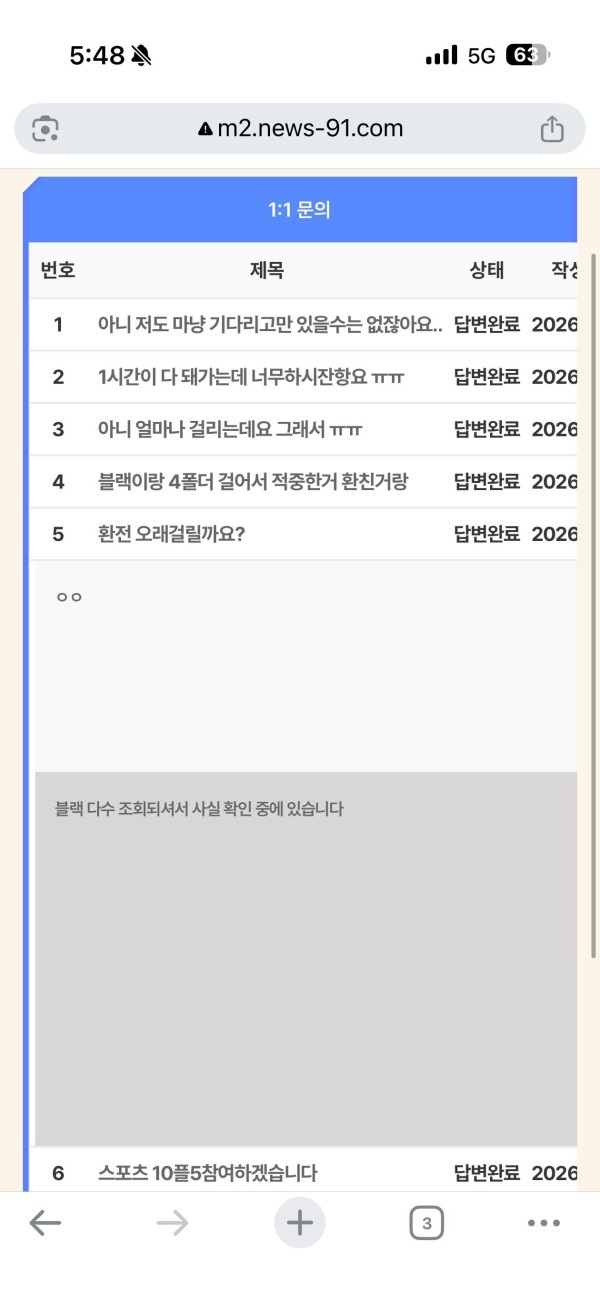This screenshot has width=600, height=1303.
Task: Open inquiry 6 '스포츠 10폴5참여하겠습니다'
Action: [x=208, y=1172]
